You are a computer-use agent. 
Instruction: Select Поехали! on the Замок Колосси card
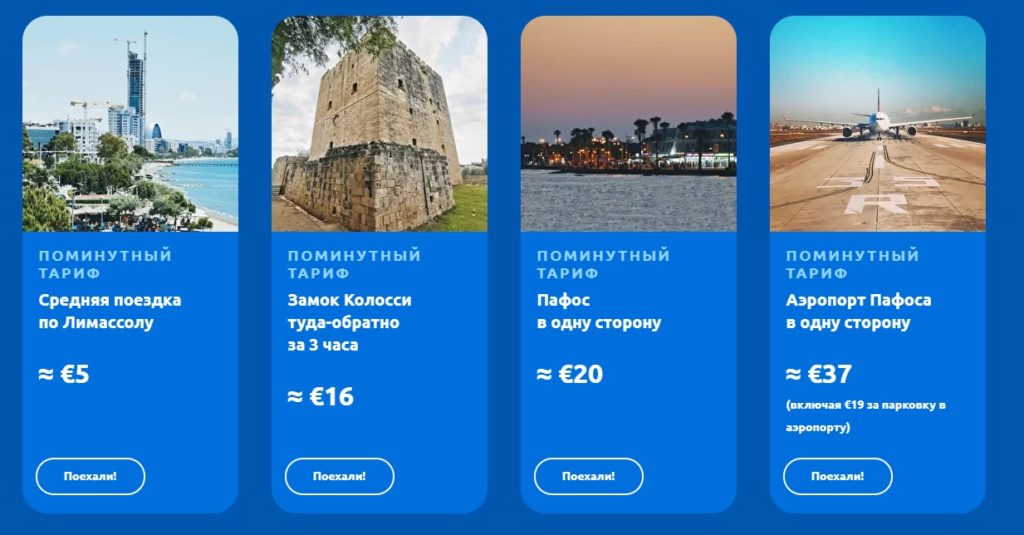click(x=339, y=476)
